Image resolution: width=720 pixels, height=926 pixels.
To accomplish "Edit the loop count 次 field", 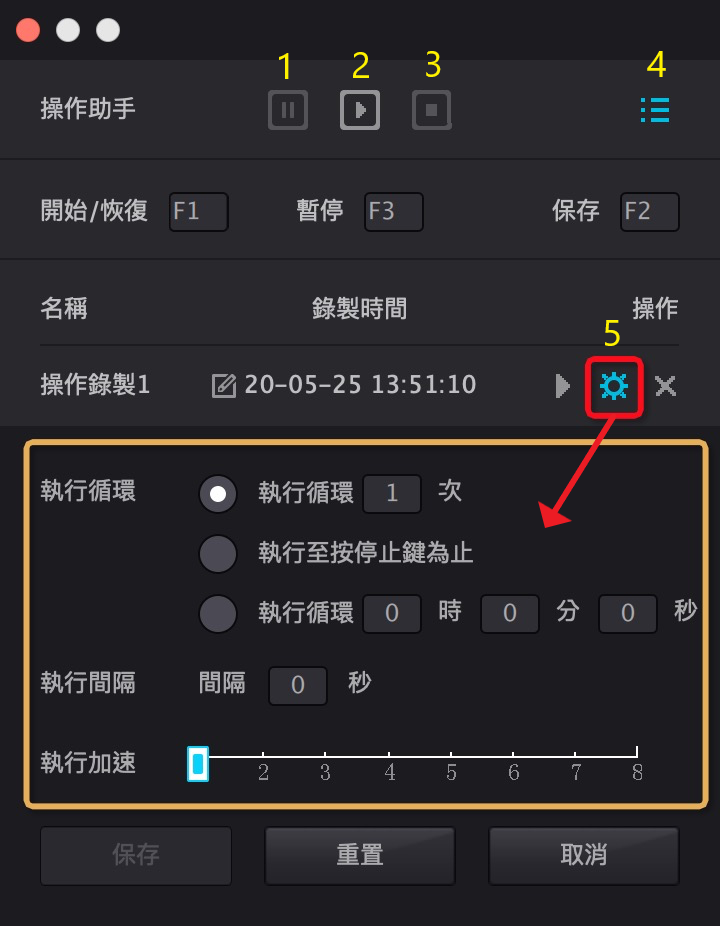I will (392, 493).
